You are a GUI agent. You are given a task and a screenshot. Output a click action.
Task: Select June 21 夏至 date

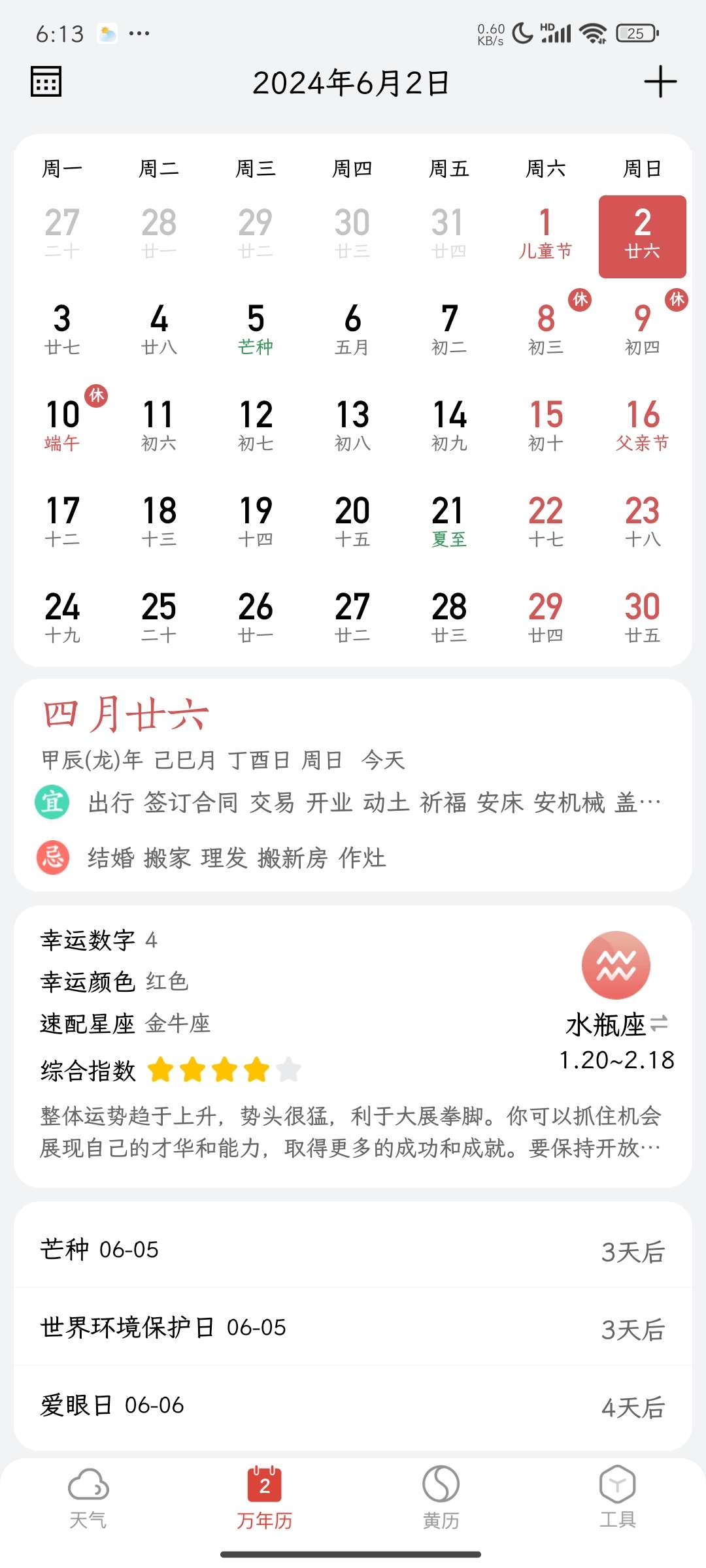tap(449, 521)
